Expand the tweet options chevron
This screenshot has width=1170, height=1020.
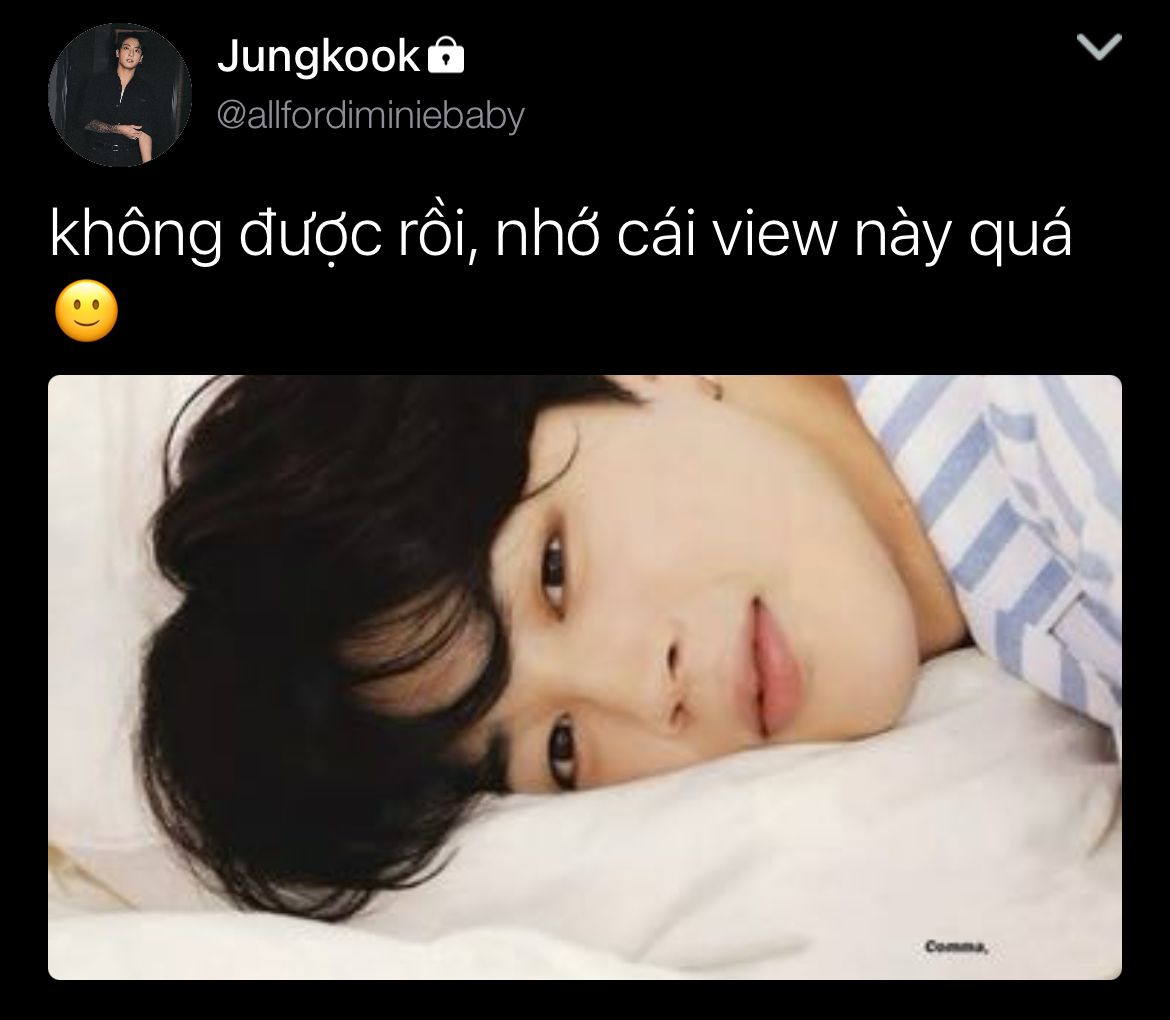(1099, 47)
